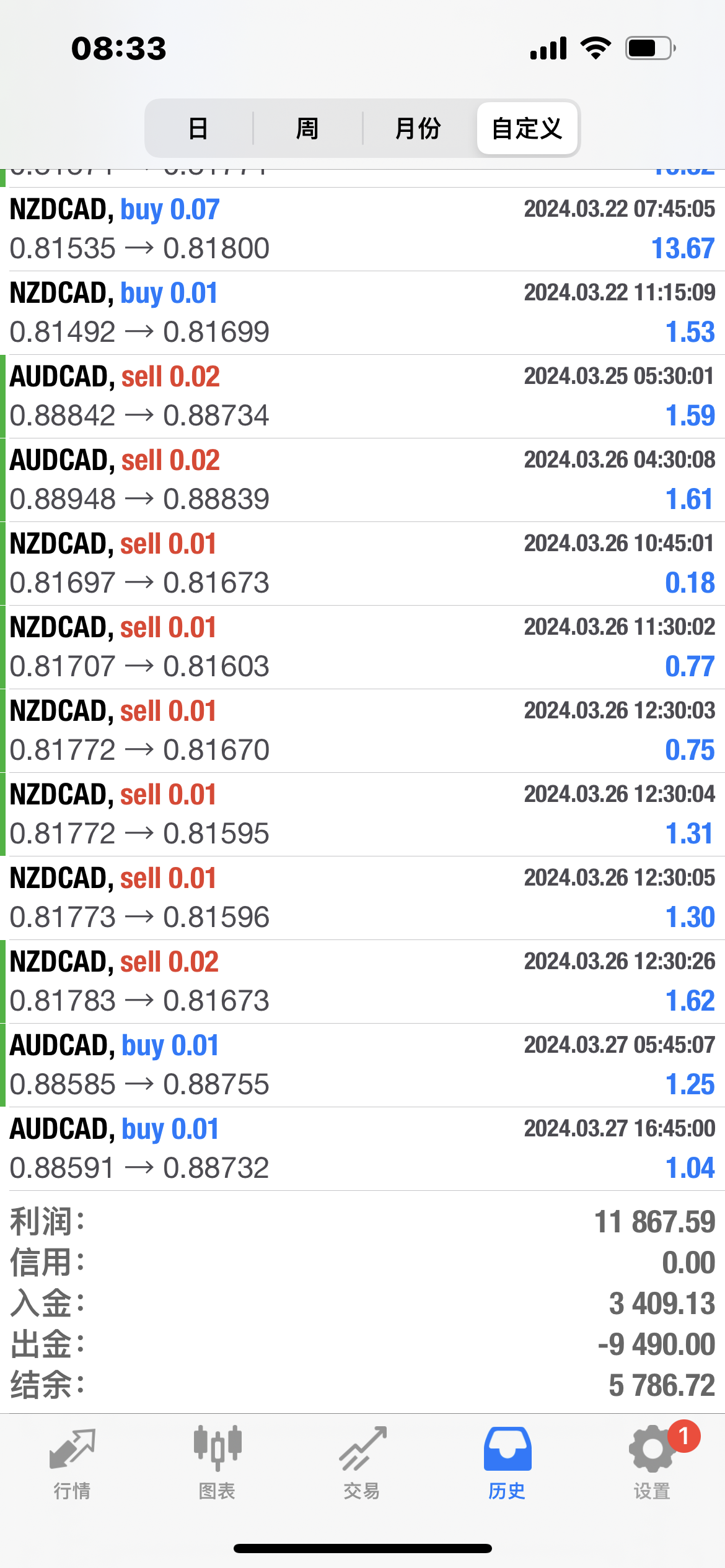
Task: Open AUDCAD sell trade from 2024.03.25
Action: click(362, 396)
